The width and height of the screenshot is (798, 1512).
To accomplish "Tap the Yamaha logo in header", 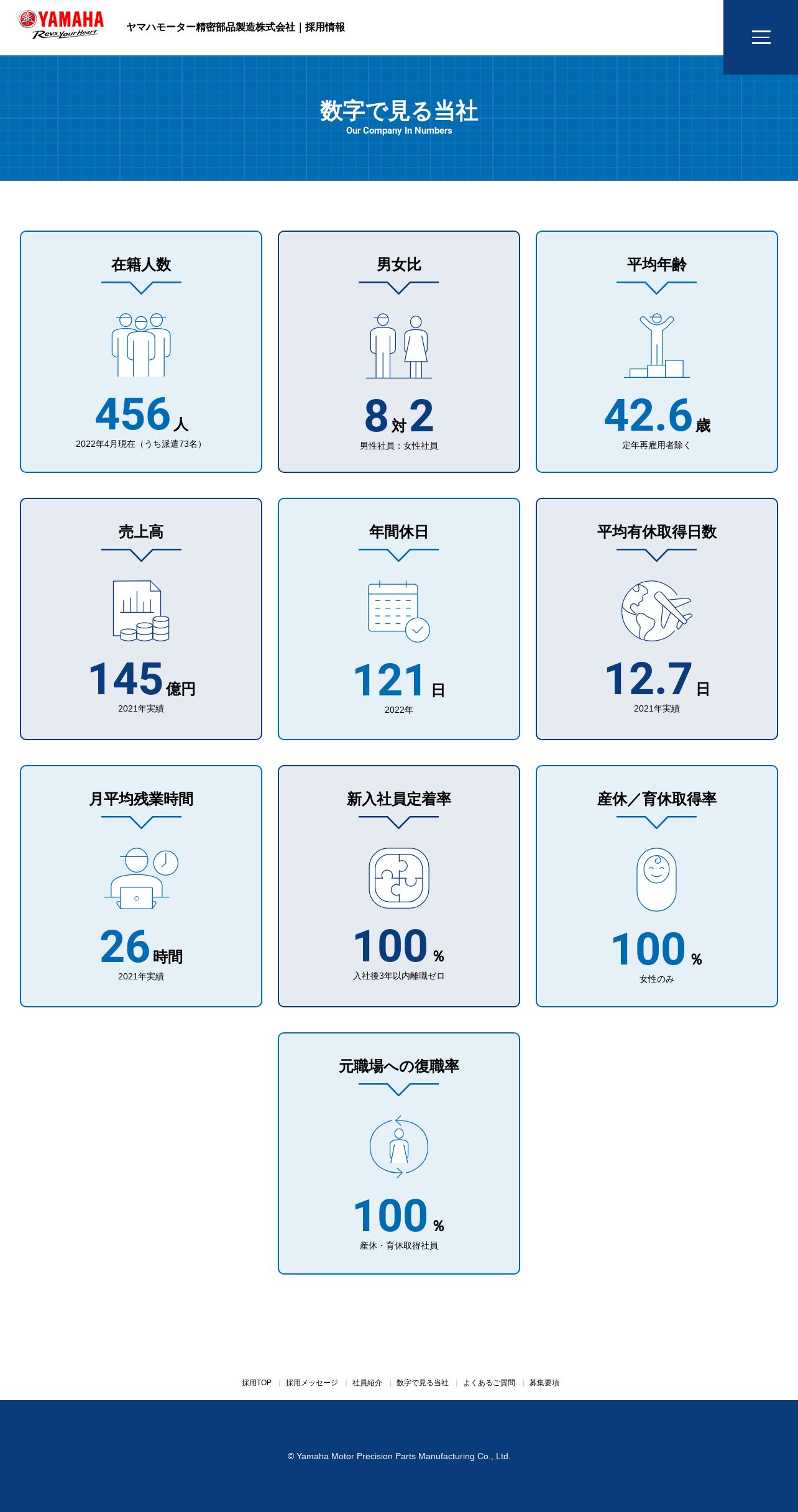I will point(62,25).
